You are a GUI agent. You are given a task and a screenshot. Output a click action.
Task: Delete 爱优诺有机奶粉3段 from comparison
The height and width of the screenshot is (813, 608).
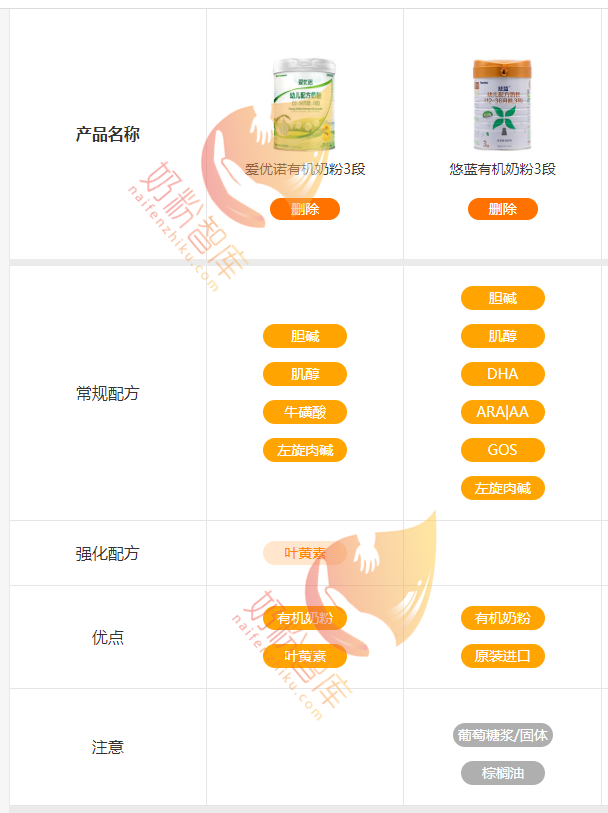pyautogui.click(x=304, y=209)
